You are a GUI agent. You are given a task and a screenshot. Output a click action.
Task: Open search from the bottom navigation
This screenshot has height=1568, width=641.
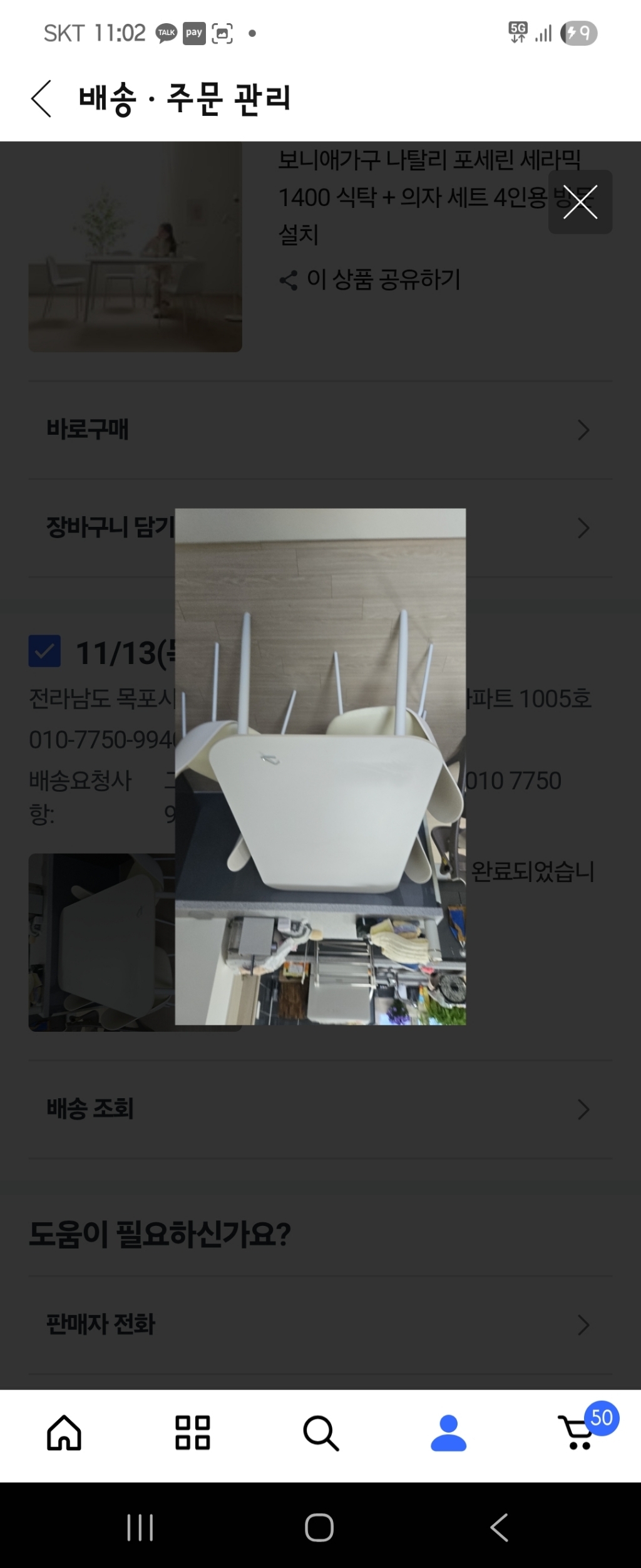point(320,1433)
